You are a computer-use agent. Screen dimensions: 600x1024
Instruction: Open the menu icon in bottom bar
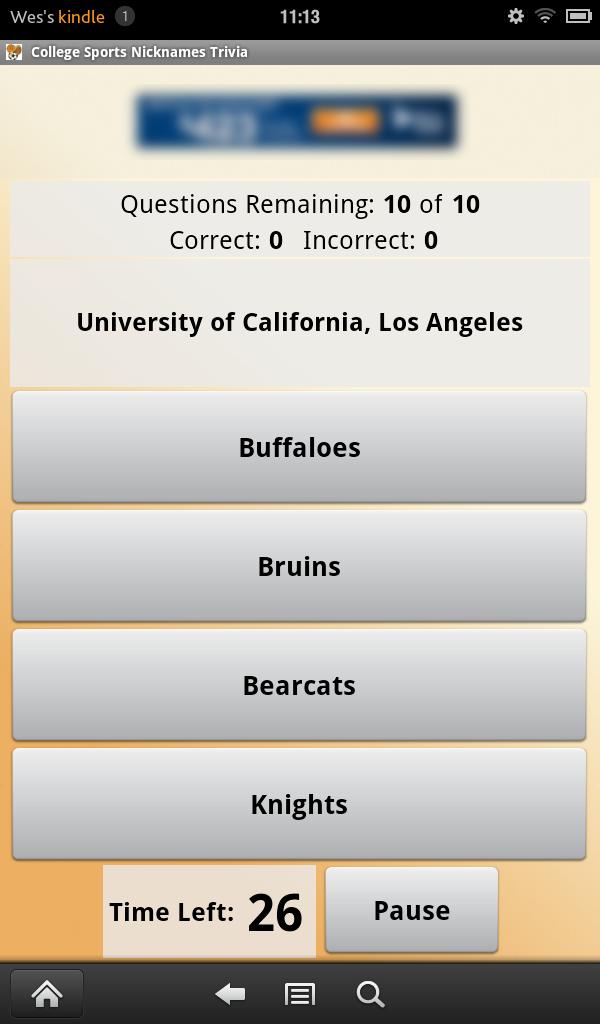299,993
